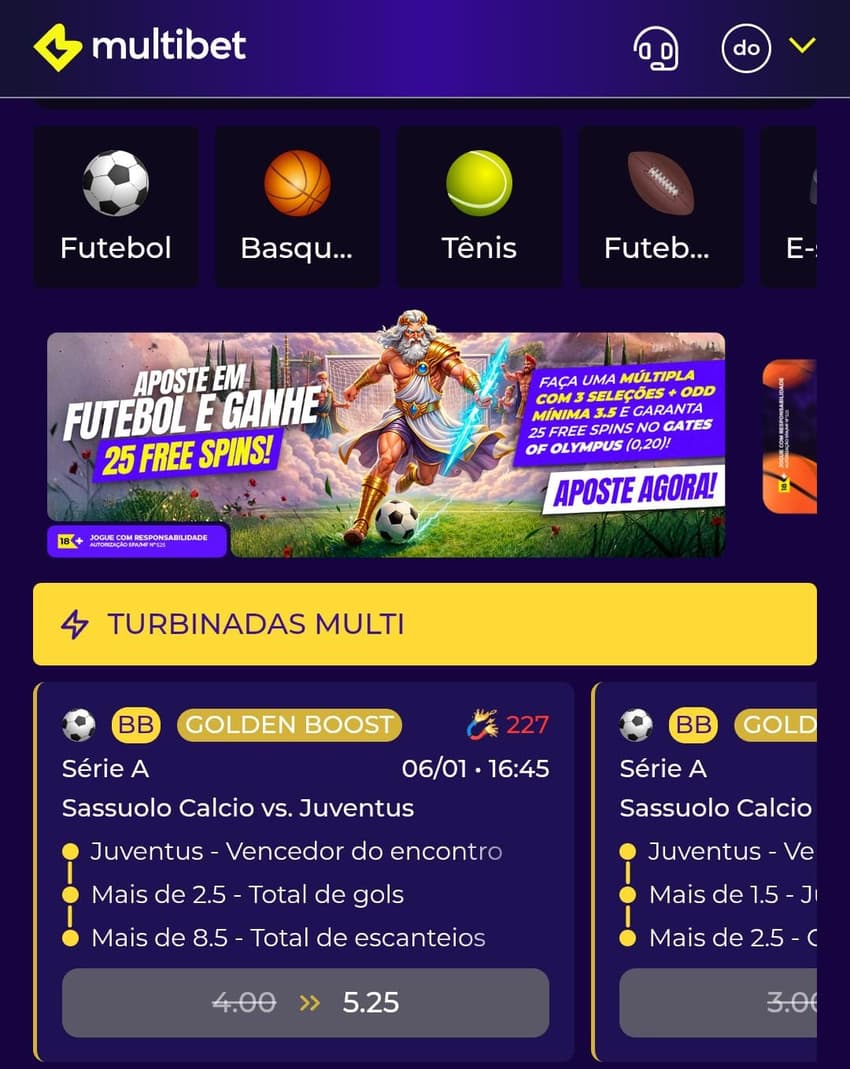Click the American football icon
Viewport: 850px width, 1069px height.
pos(661,182)
